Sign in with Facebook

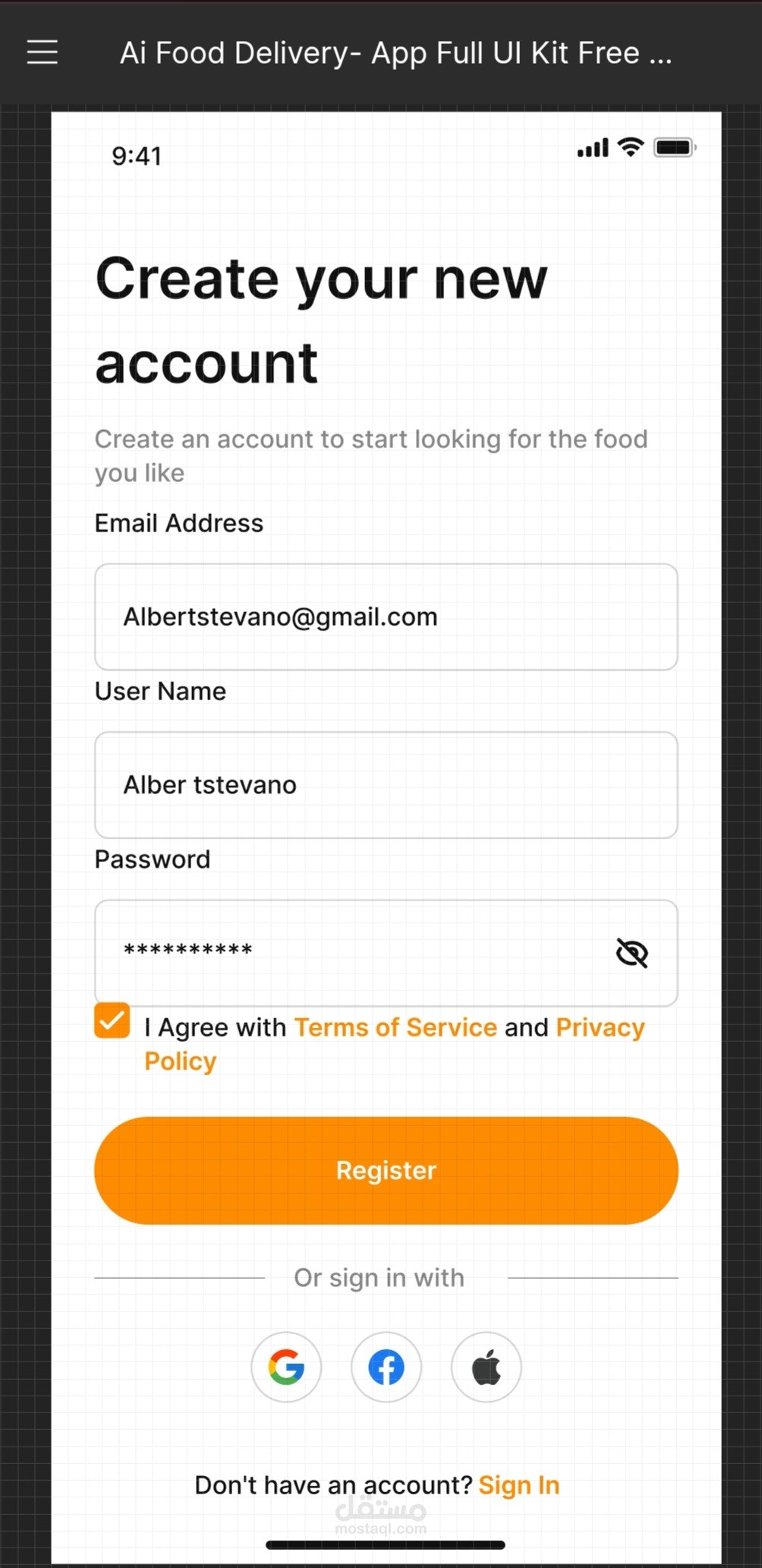pyautogui.click(x=386, y=1367)
